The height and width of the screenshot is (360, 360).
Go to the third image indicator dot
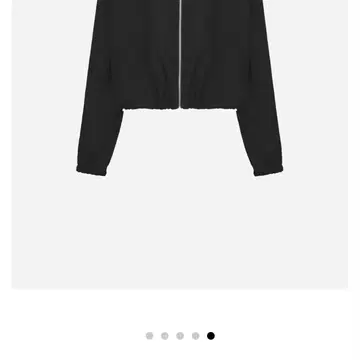(180, 336)
